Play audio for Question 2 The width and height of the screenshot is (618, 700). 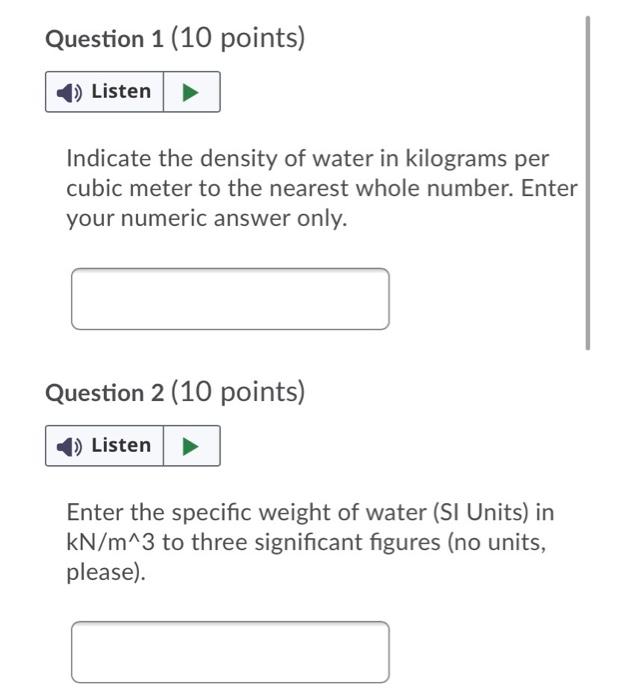pyautogui.click(x=191, y=446)
